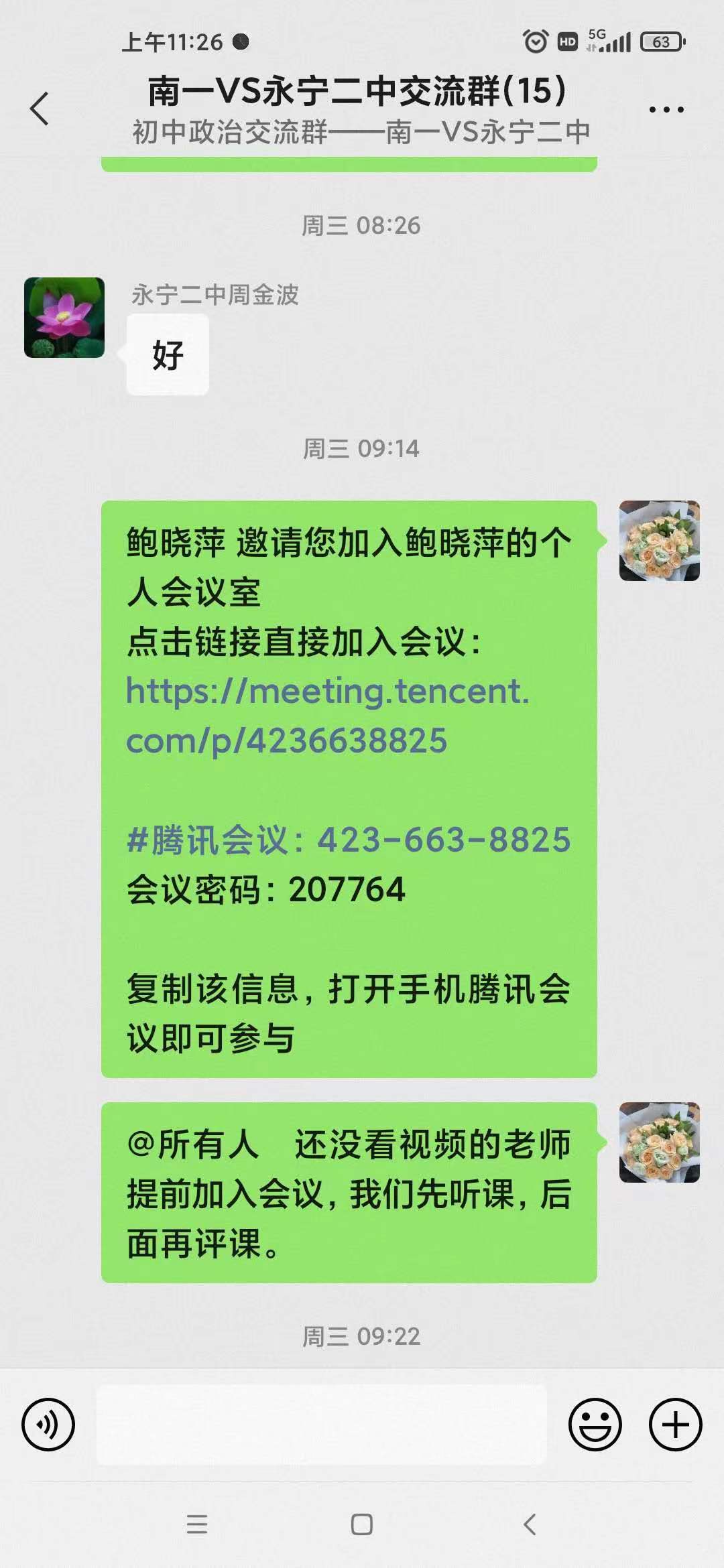This screenshot has width=724, height=1568.
Task: Go back from the group chat
Action: coord(40,109)
